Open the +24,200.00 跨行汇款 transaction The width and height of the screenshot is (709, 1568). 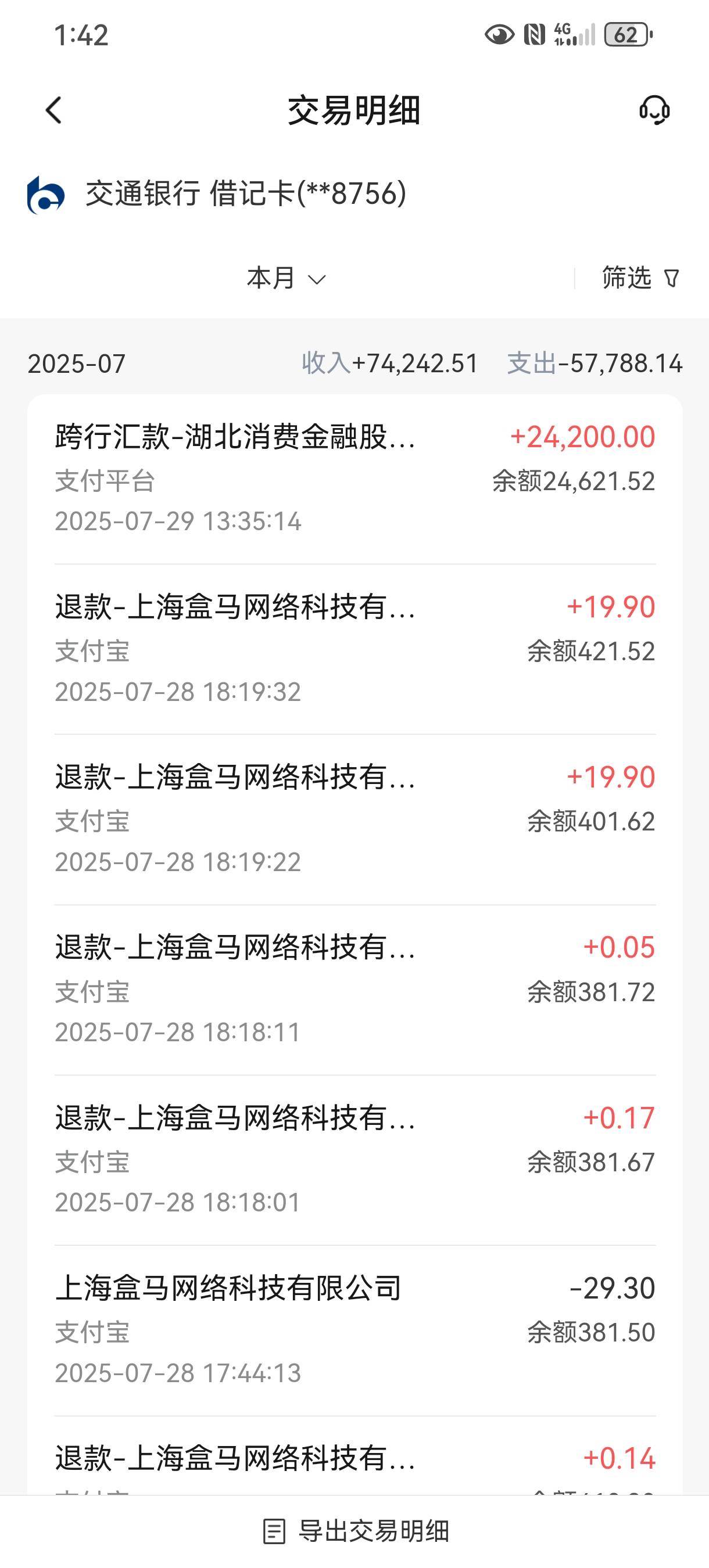click(354, 479)
